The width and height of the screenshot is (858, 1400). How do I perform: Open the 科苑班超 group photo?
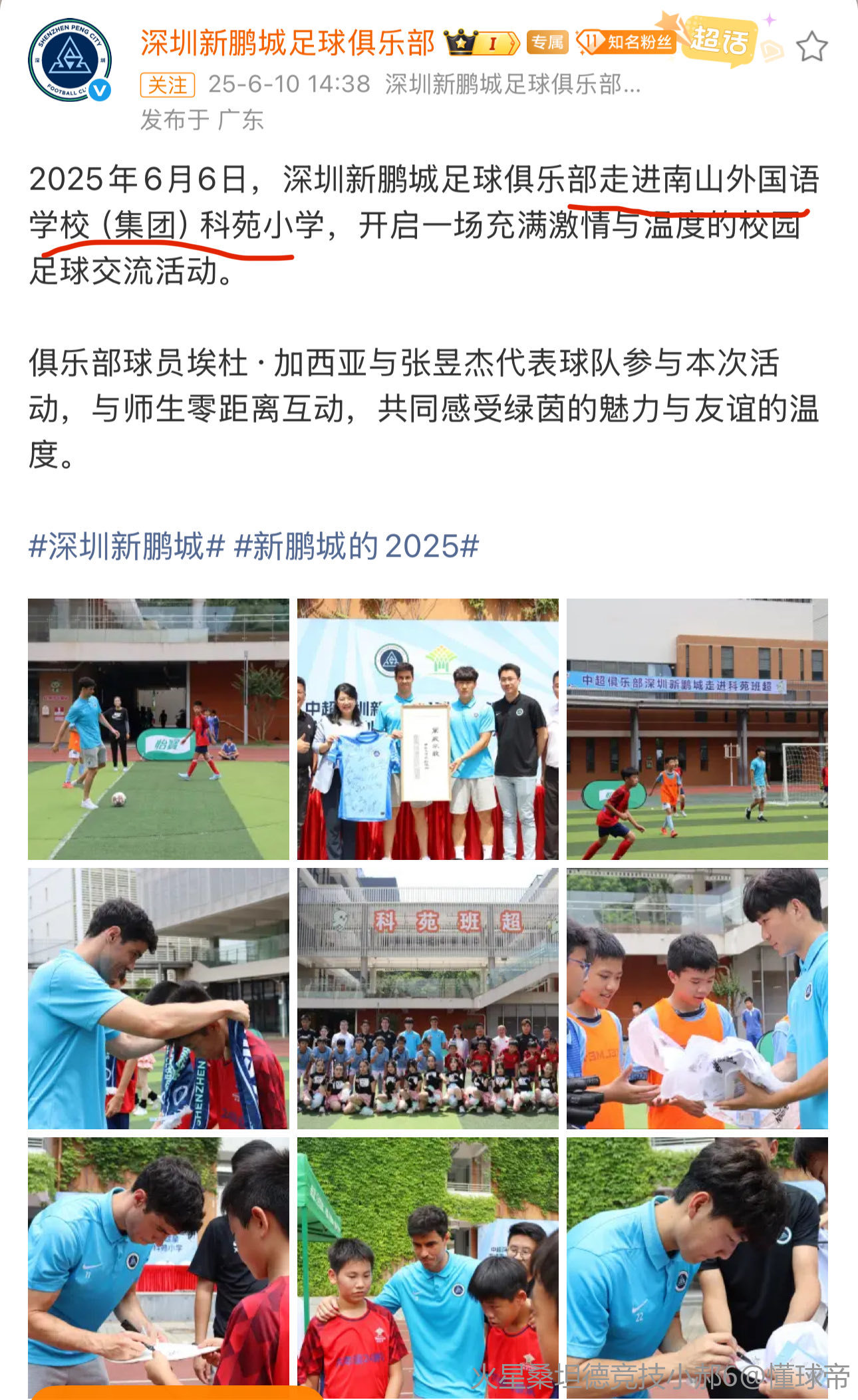click(428, 998)
